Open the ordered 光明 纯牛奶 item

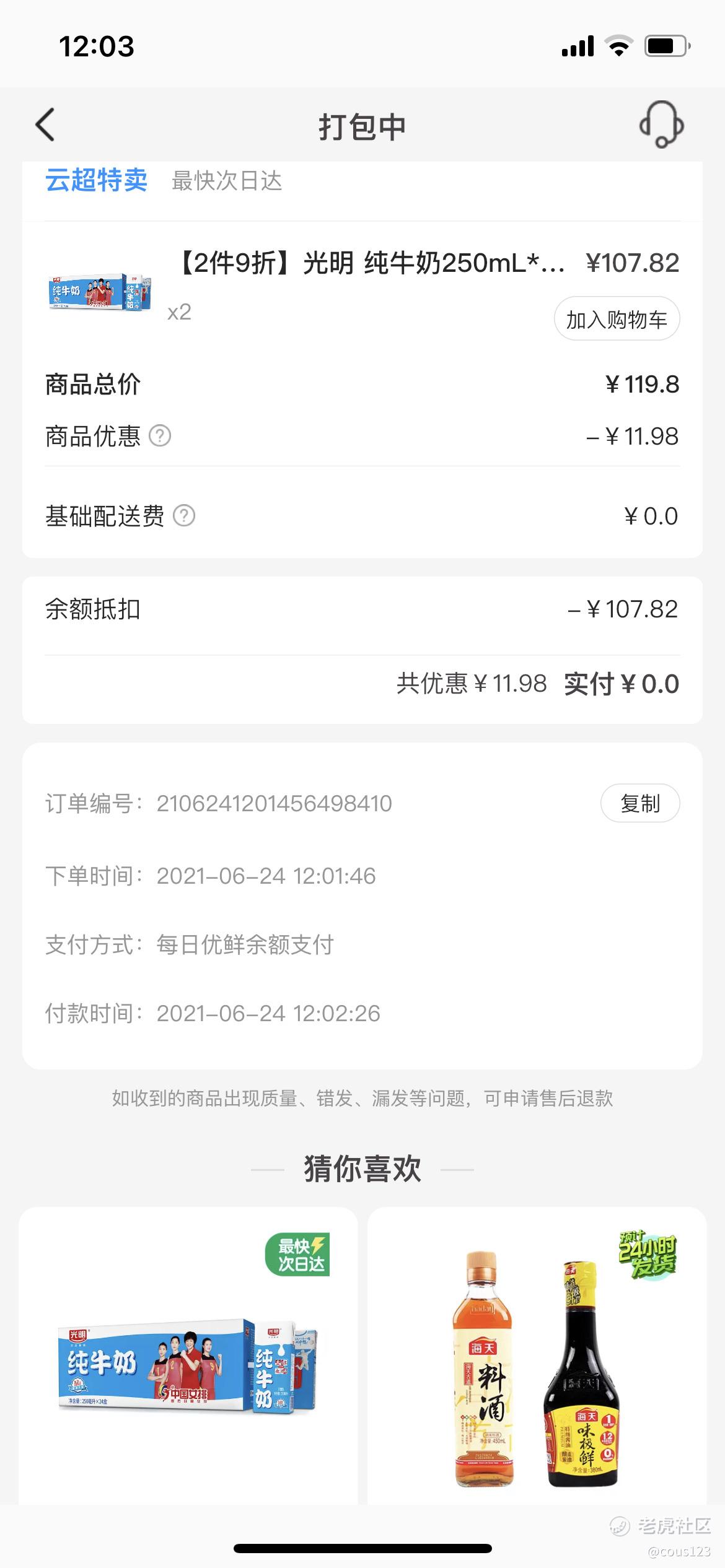(371, 264)
